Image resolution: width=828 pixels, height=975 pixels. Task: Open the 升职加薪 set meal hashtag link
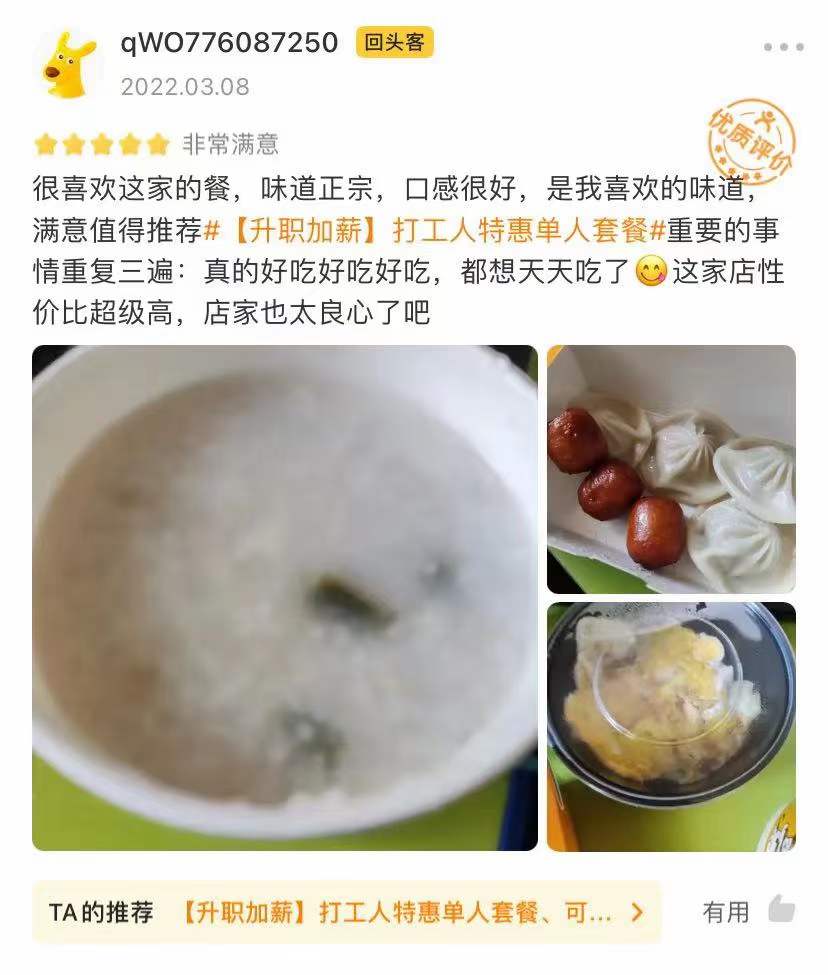coord(434,231)
